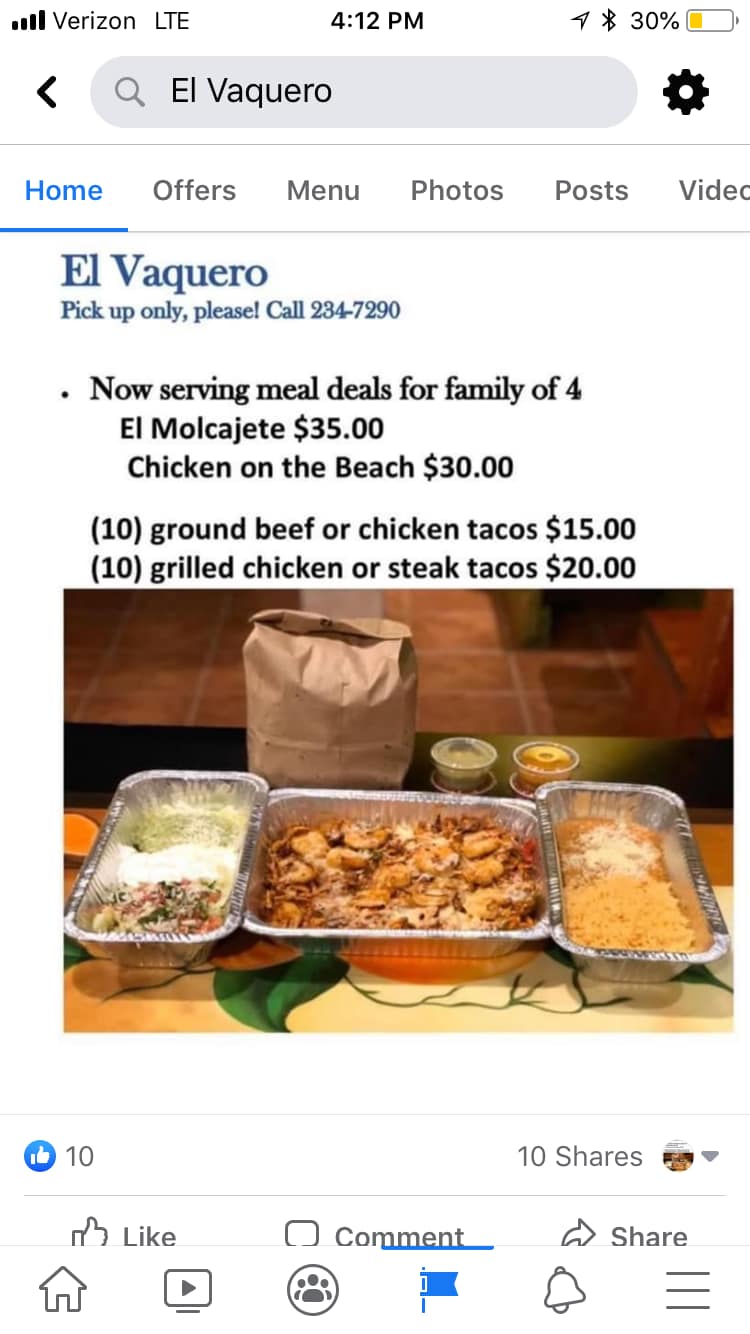
Task: View the 10 Shares list
Action: tap(580, 1156)
